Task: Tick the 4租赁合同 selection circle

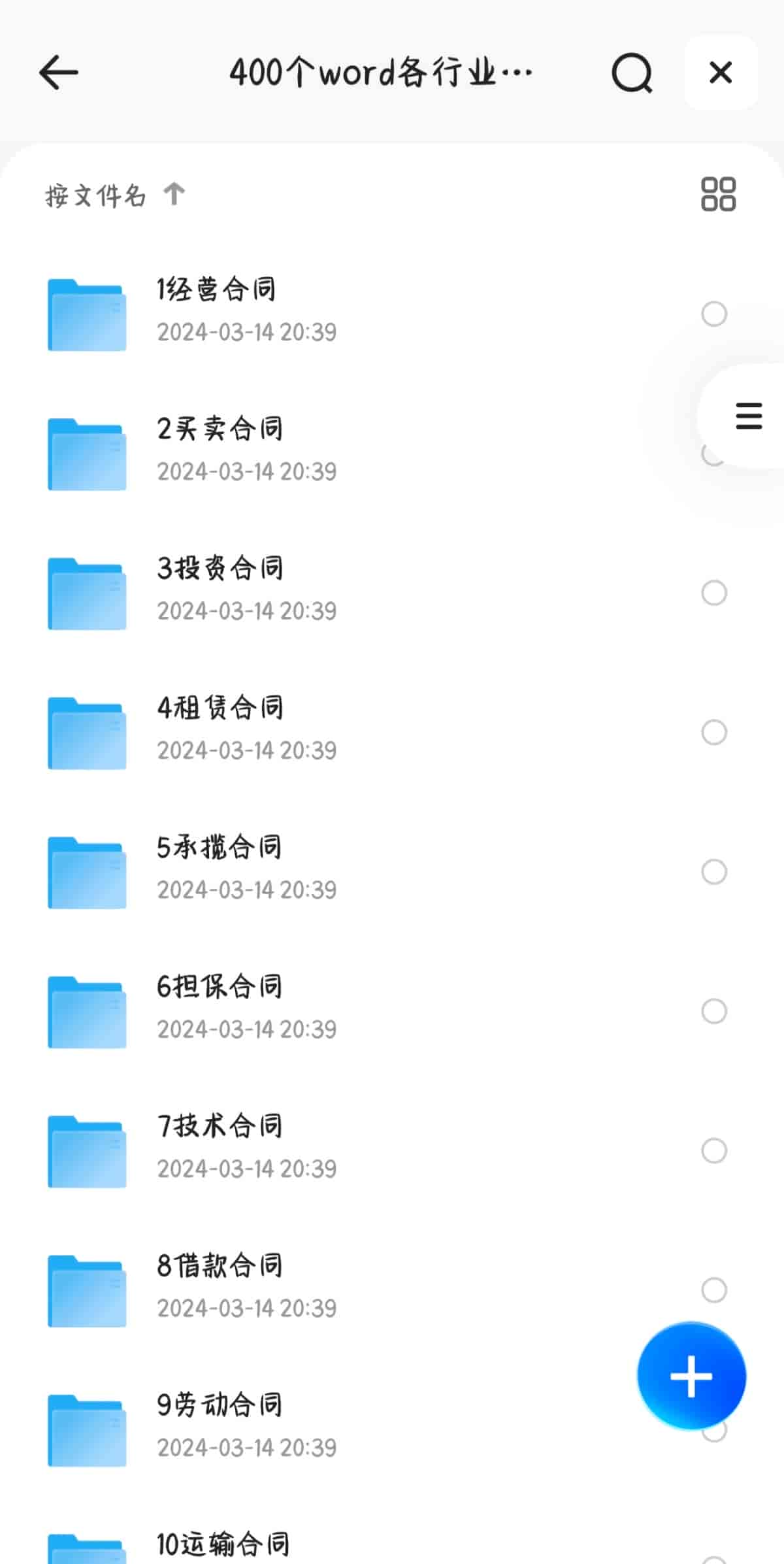Action: tap(714, 732)
